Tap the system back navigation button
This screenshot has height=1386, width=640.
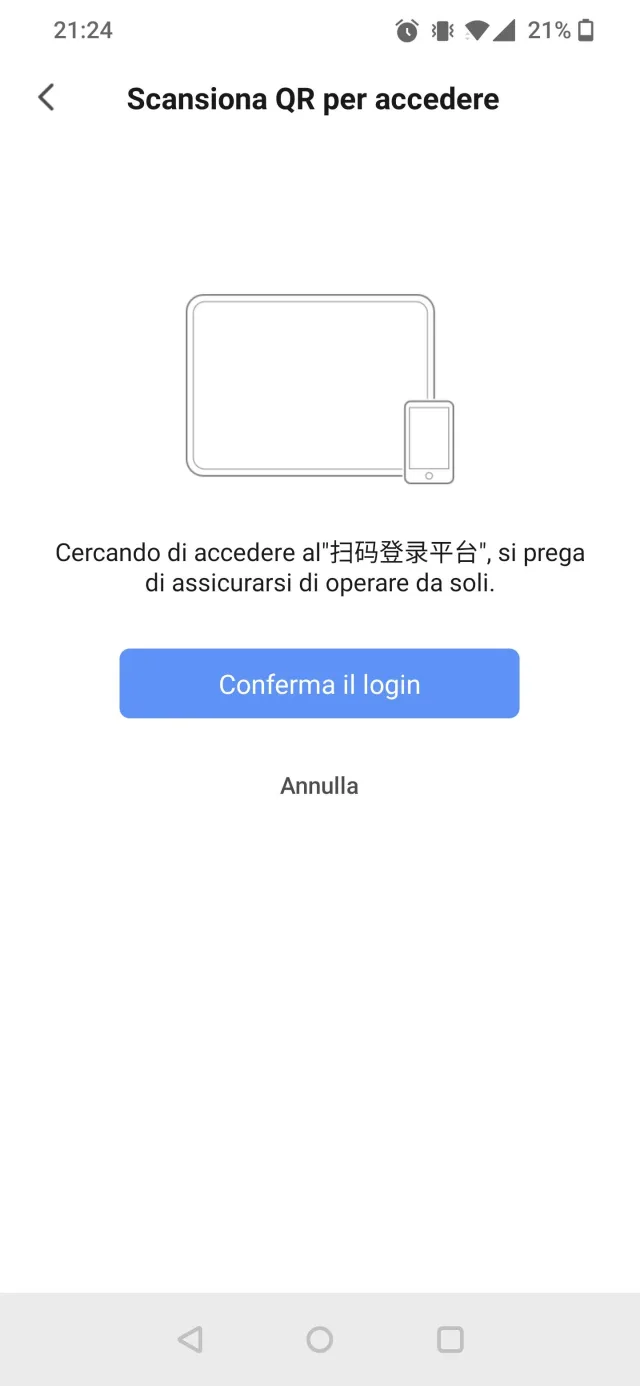click(x=189, y=1339)
